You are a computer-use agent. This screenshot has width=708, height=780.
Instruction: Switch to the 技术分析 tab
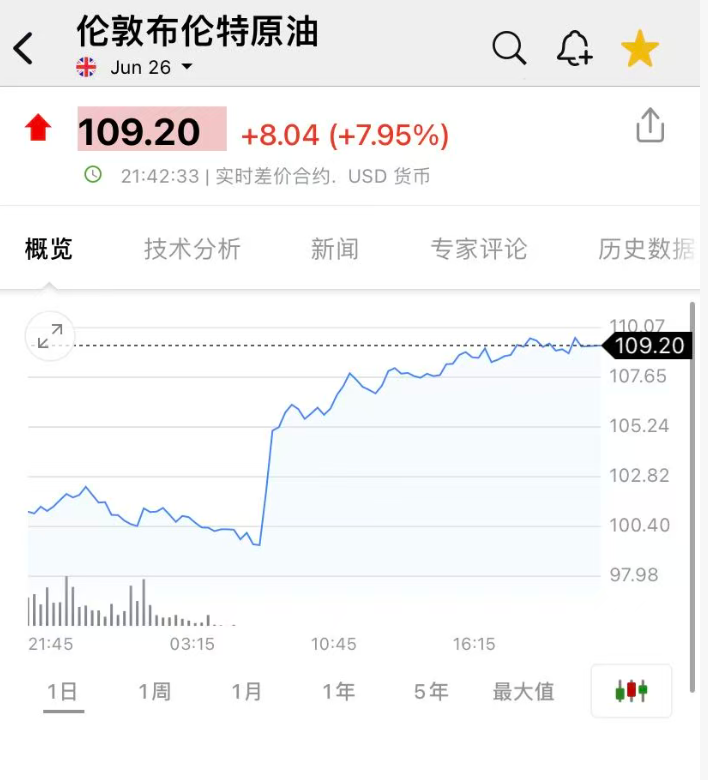pyautogui.click(x=192, y=249)
